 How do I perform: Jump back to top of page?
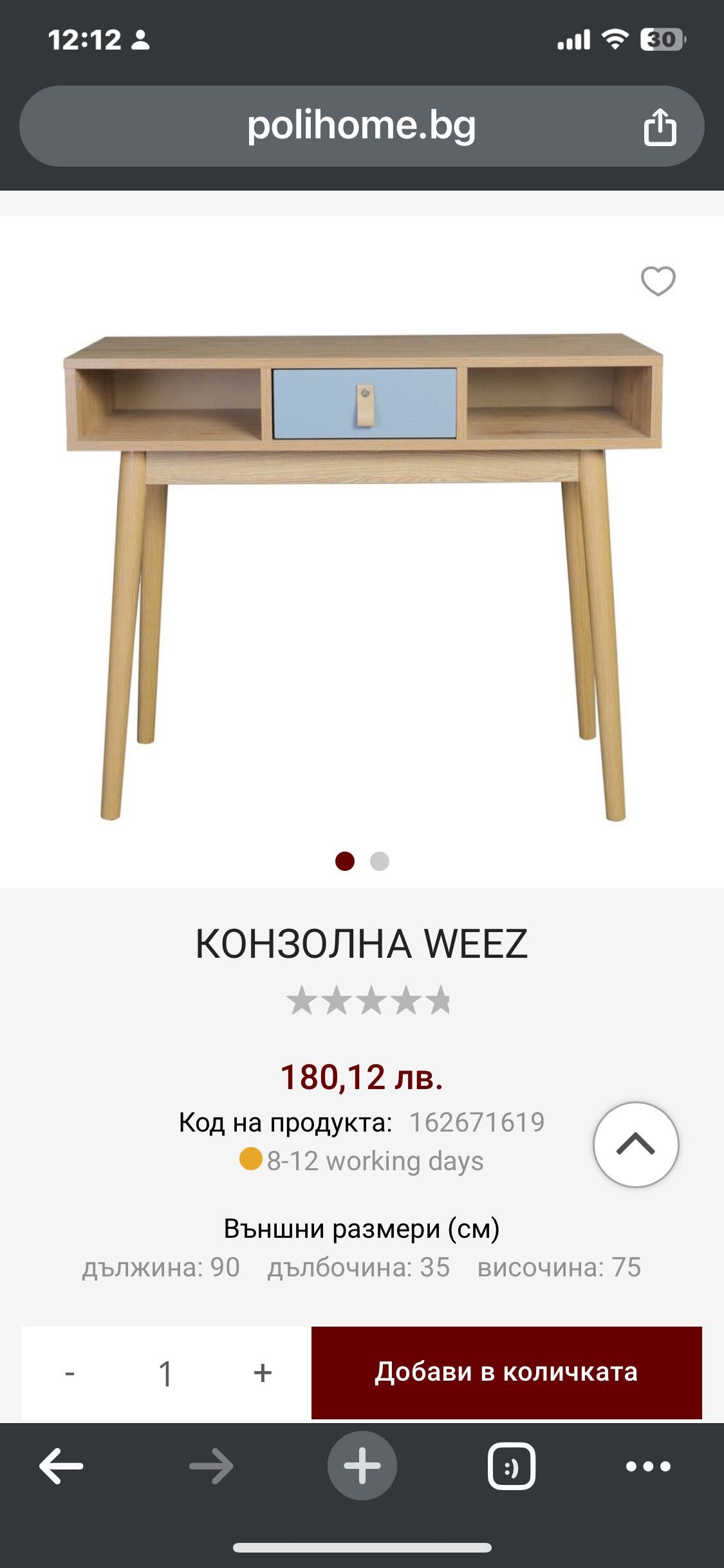636,1144
